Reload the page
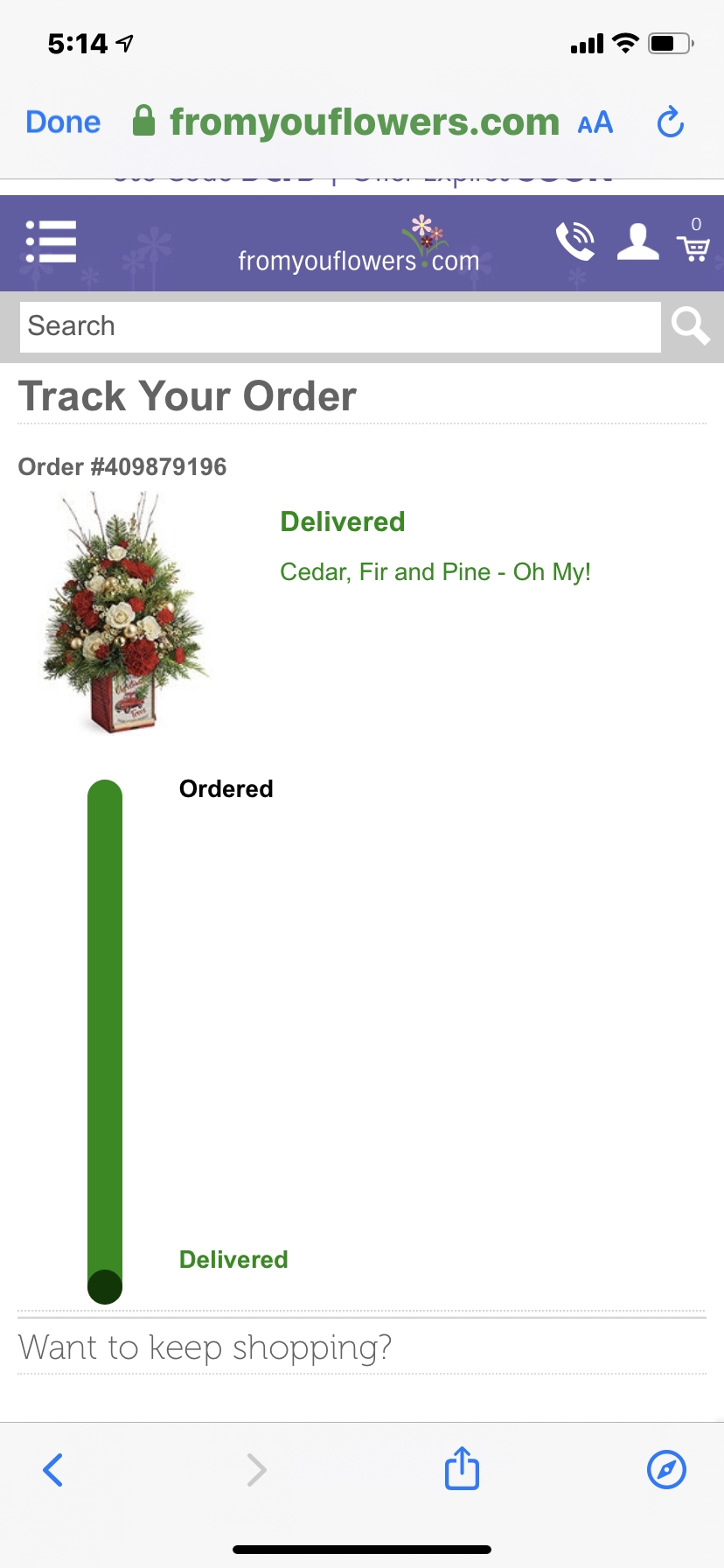This screenshot has width=724, height=1568. [x=670, y=122]
